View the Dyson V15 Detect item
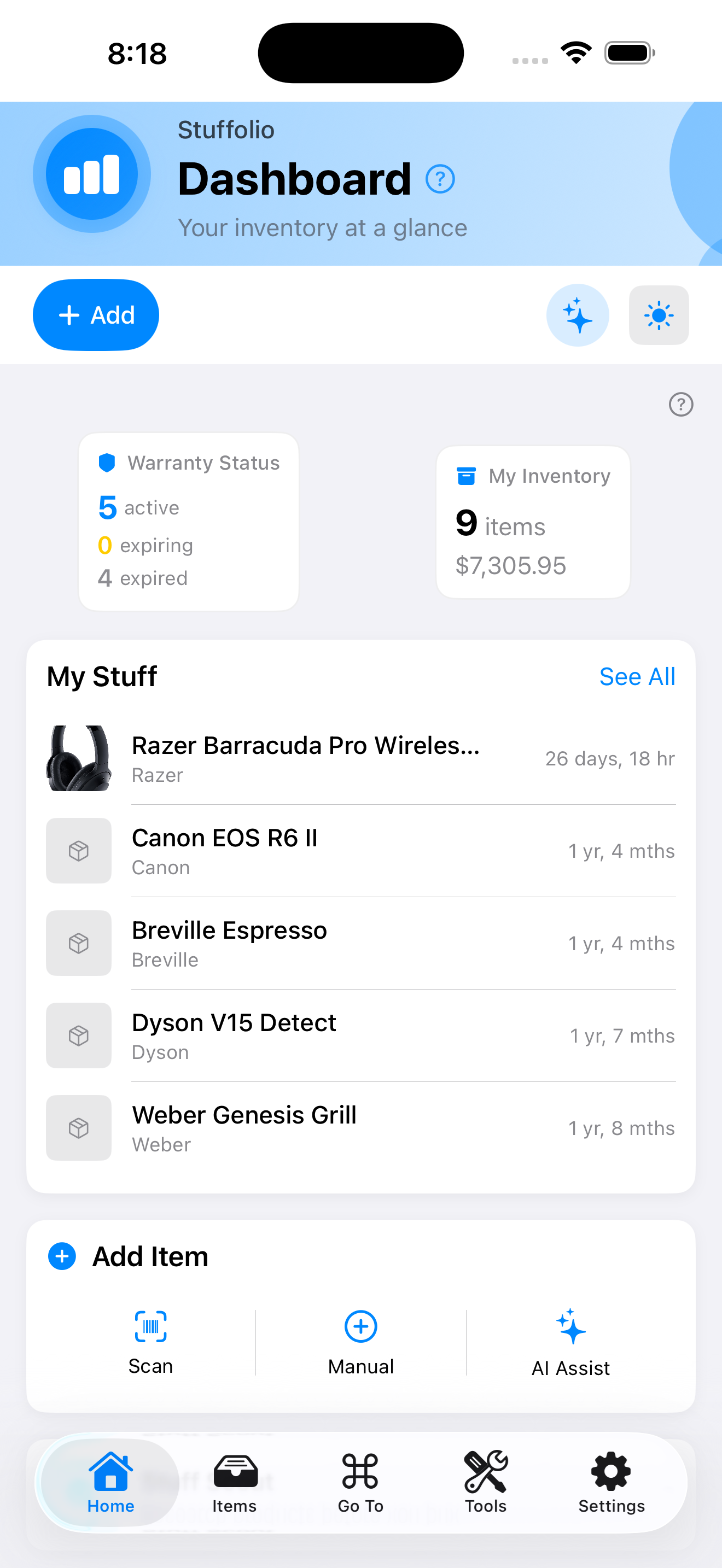Viewport: 722px width, 1568px height. pyautogui.click(x=360, y=1036)
